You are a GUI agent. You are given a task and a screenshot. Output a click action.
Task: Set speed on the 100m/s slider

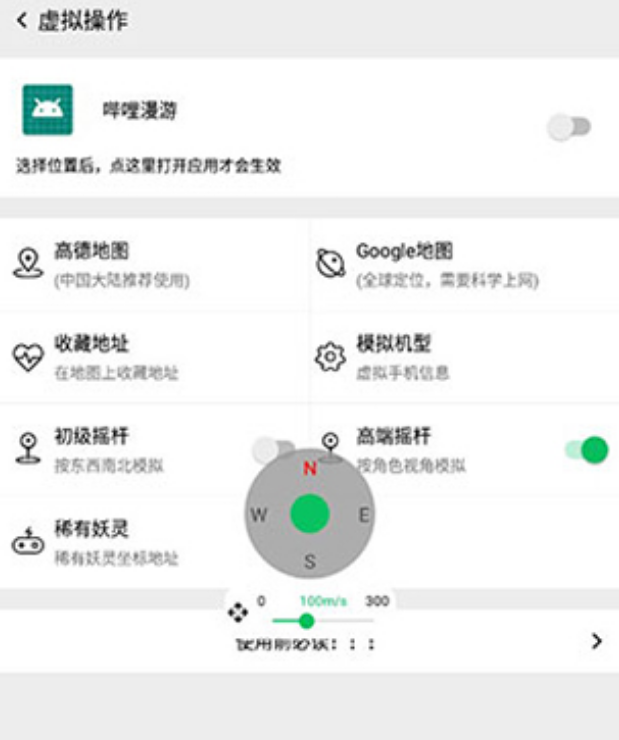pos(306,621)
